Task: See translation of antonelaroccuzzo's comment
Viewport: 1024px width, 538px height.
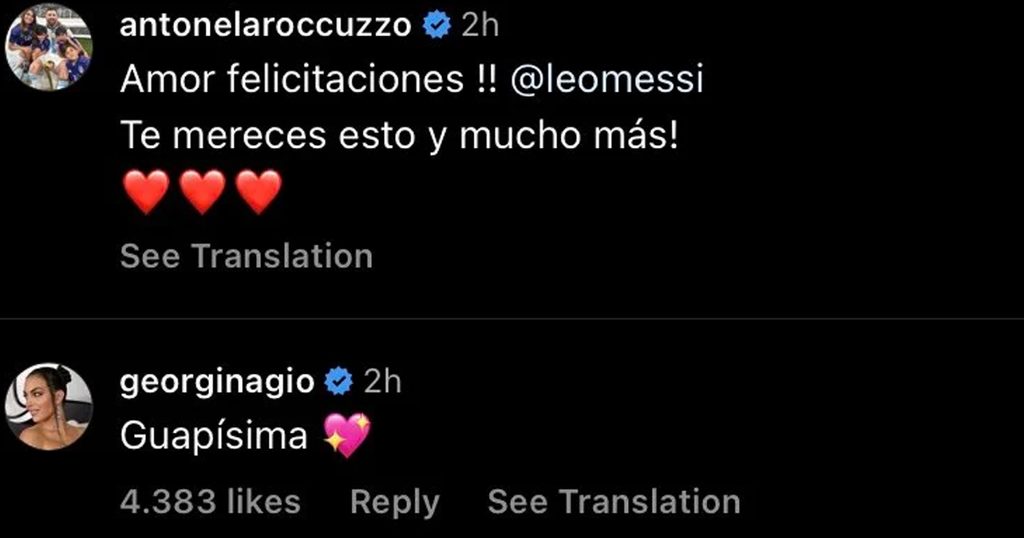Action: coord(246,256)
